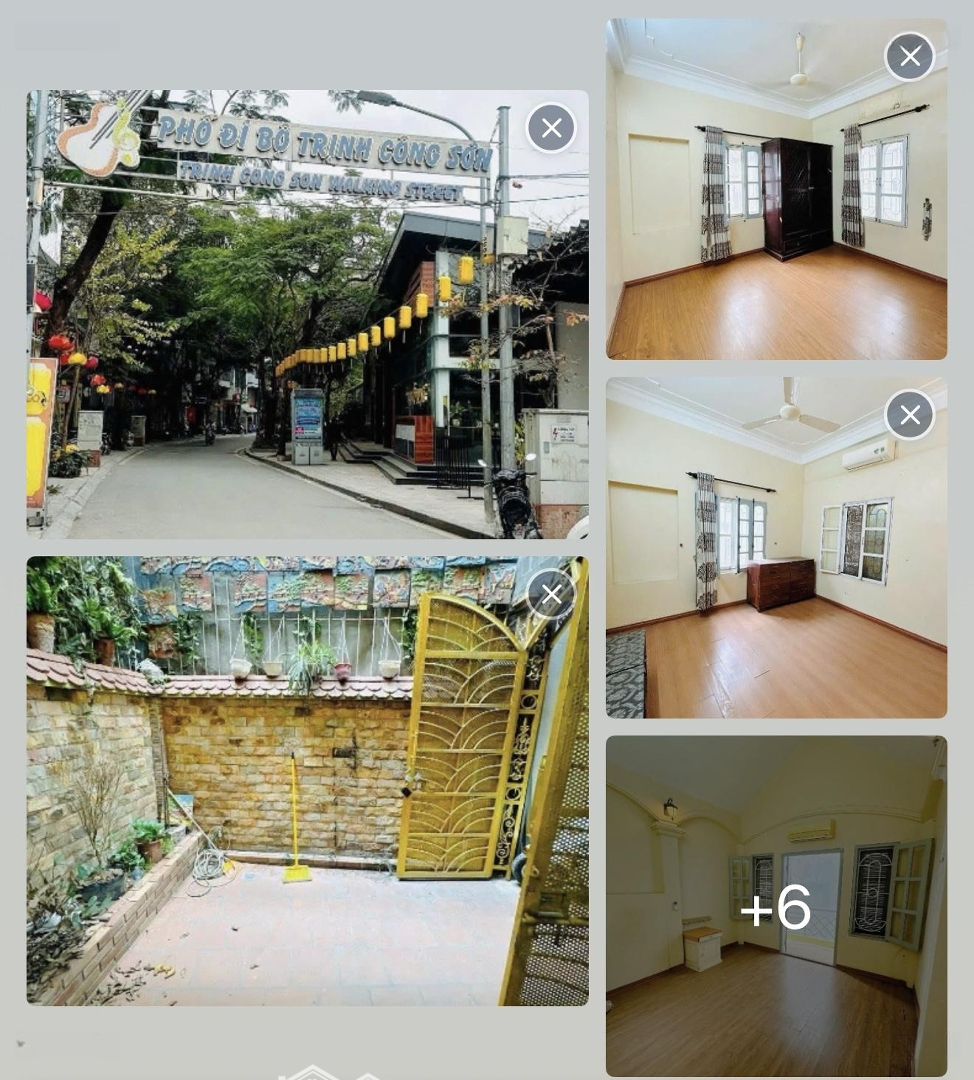
Task: Remove the yellow gate courtyard photo
Action: (551, 595)
